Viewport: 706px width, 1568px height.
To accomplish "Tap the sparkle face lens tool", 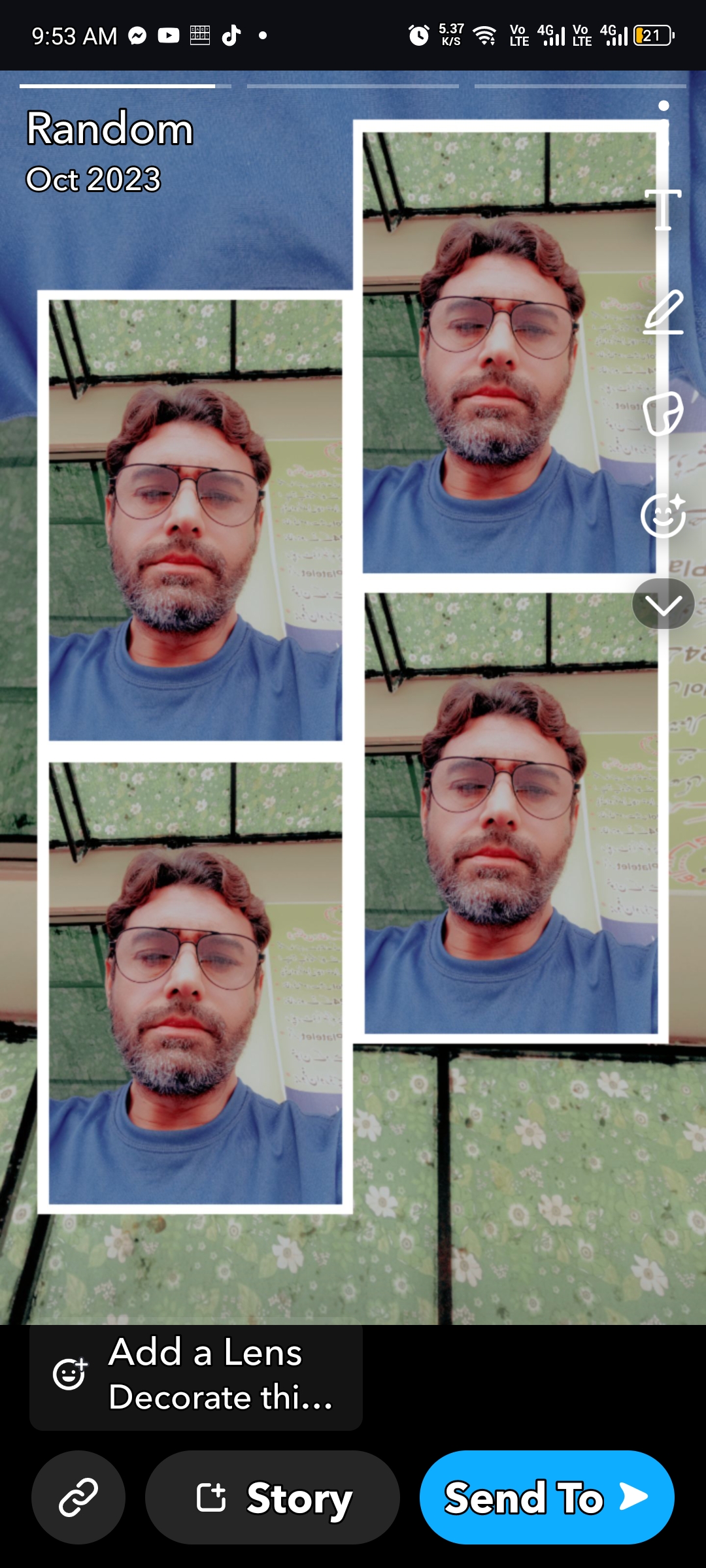I will (664, 515).
